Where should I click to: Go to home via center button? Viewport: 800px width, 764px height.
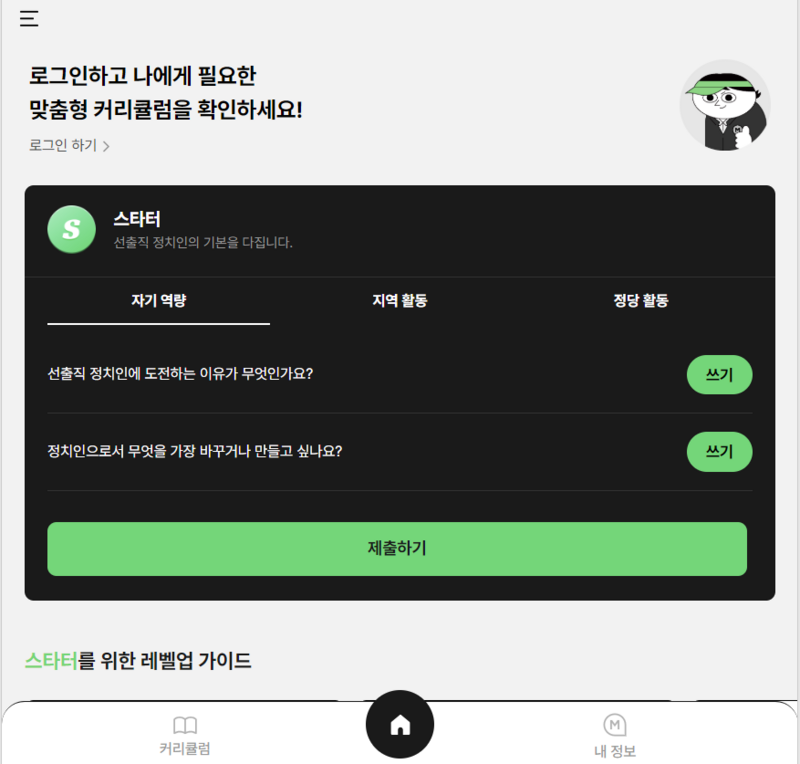400,725
